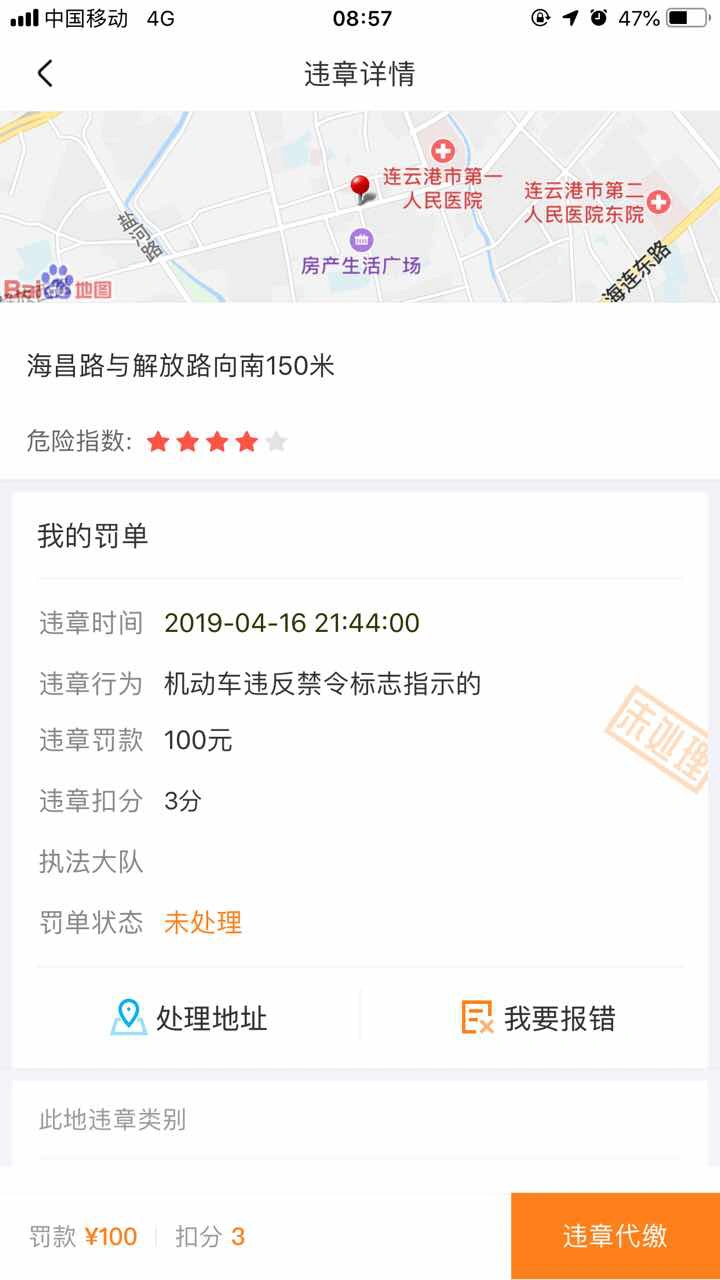This screenshot has height=1280, width=720.
Task: Open the violation location map
Action: tap(360, 207)
